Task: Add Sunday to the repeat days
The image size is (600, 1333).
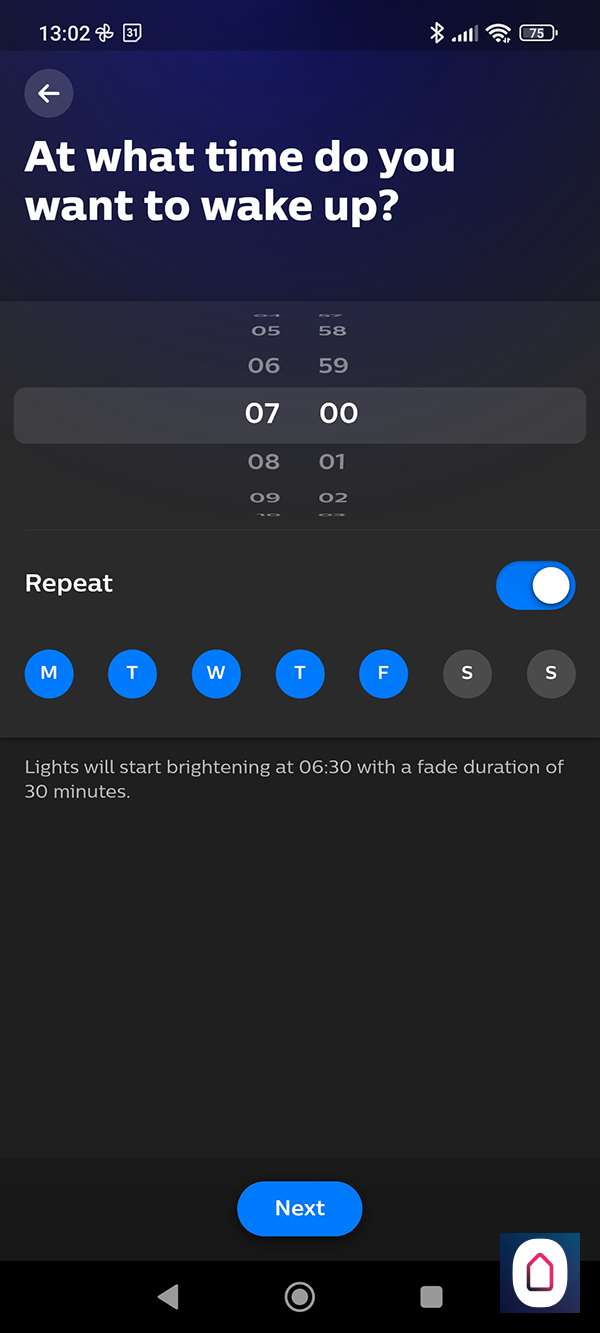Action: (x=551, y=673)
